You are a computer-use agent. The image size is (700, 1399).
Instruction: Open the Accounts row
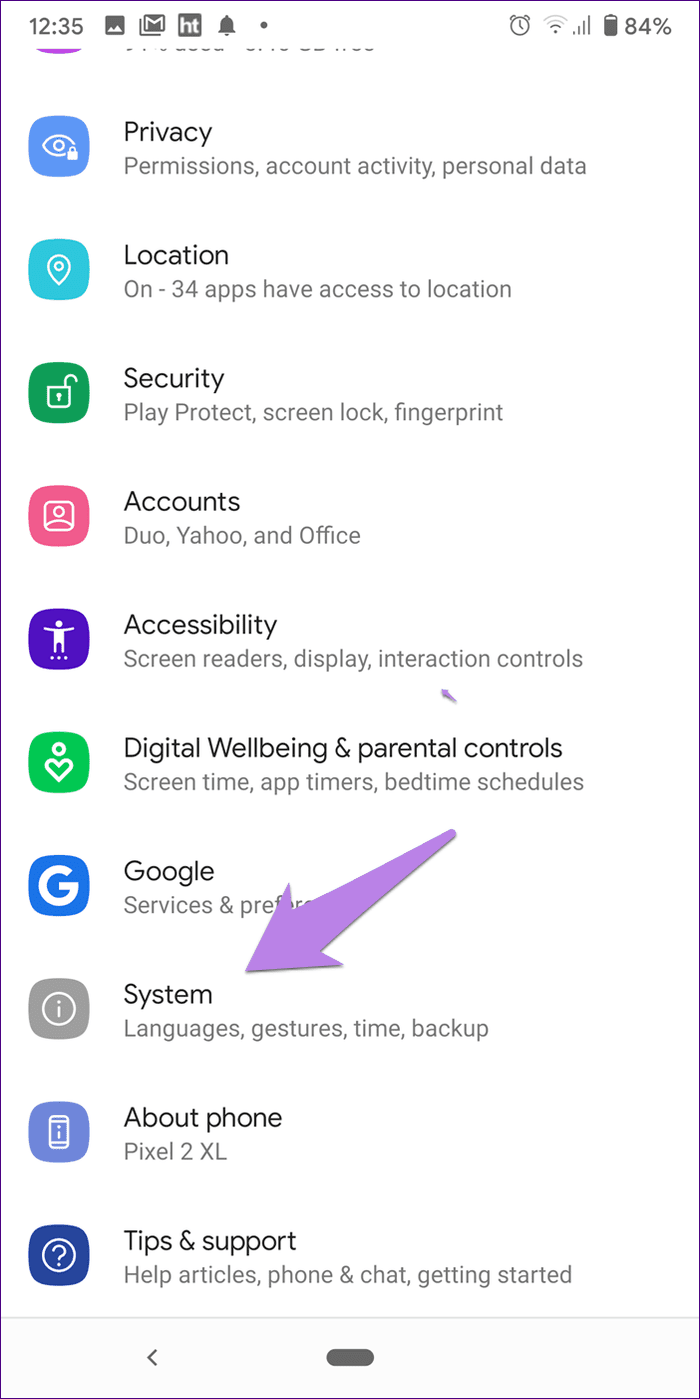350,517
